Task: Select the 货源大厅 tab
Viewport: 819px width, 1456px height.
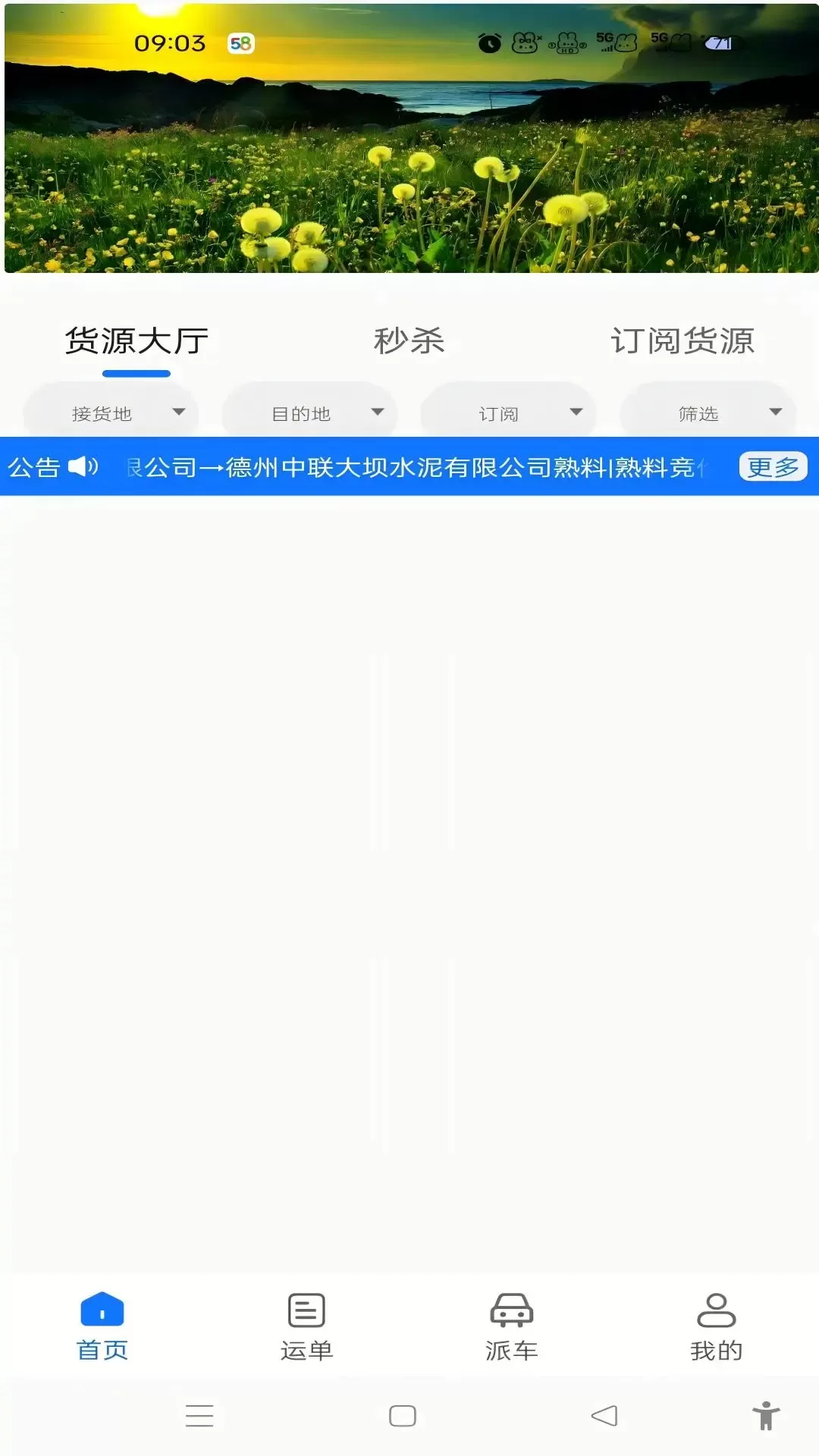Action: point(136,341)
